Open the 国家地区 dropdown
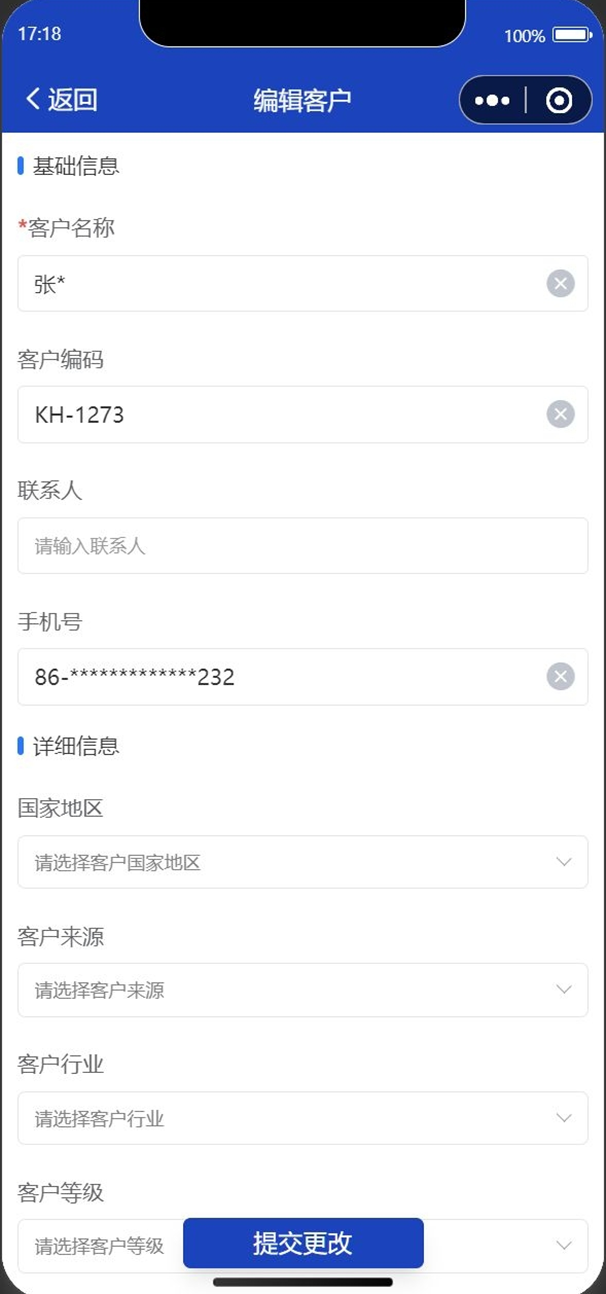Image resolution: width=606 pixels, height=1294 pixels. [x=302, y=862]
